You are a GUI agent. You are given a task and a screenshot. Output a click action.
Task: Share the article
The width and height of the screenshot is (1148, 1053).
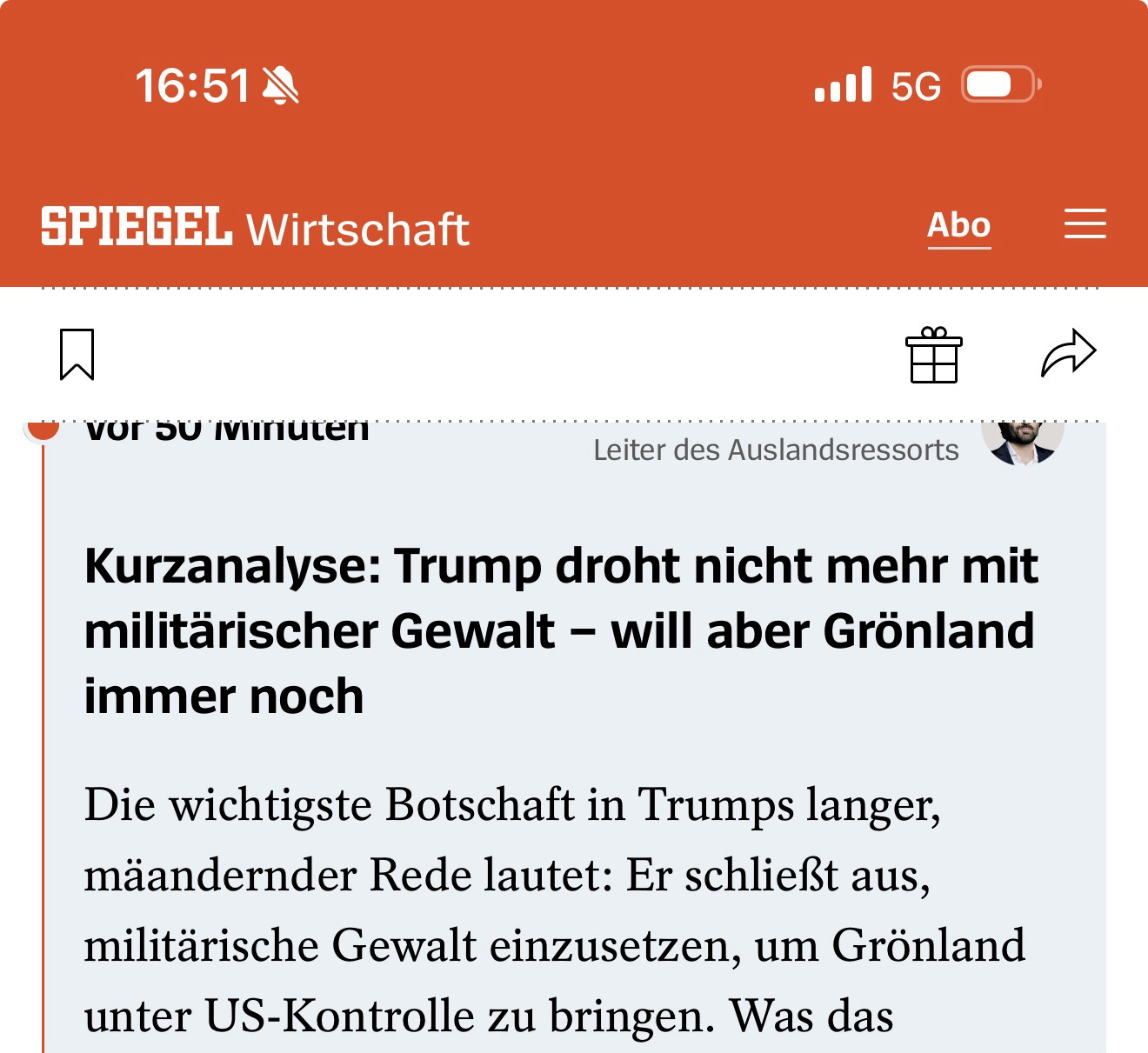click(1069, 353)
